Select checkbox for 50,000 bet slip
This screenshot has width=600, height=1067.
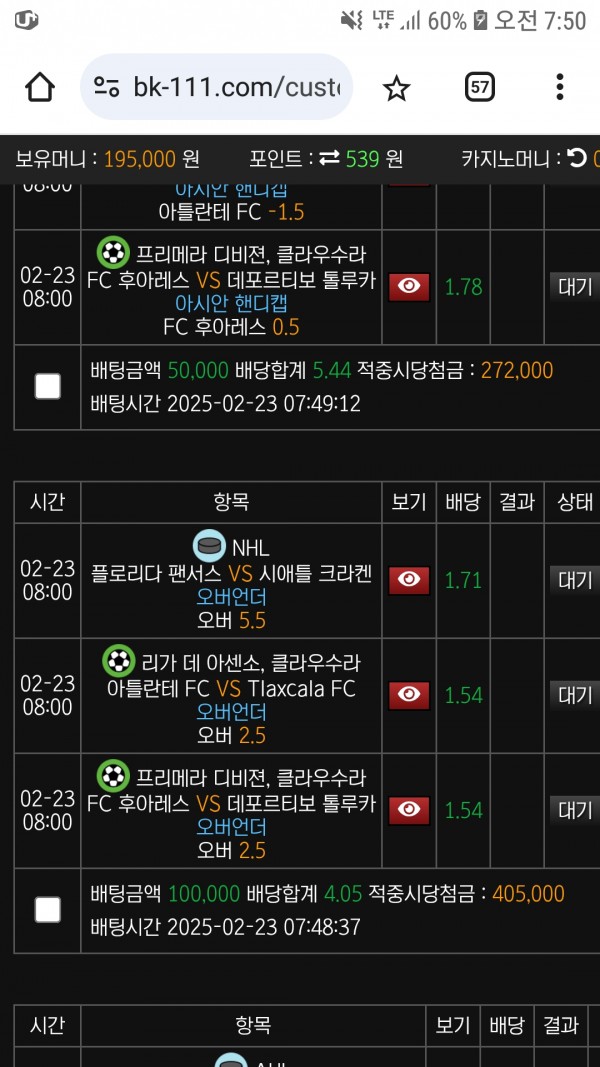[48, 387]
